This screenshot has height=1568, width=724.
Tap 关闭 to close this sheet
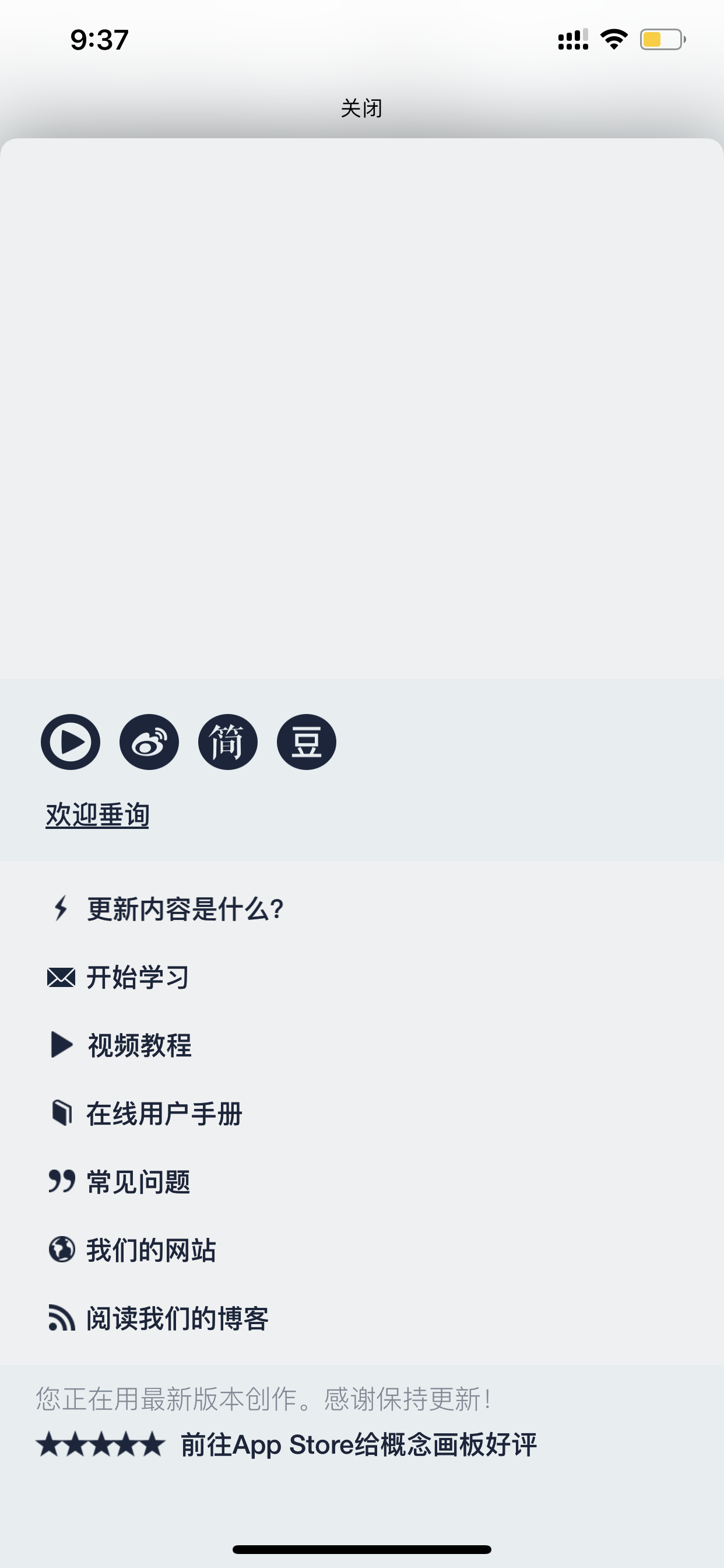click(361, 108)
